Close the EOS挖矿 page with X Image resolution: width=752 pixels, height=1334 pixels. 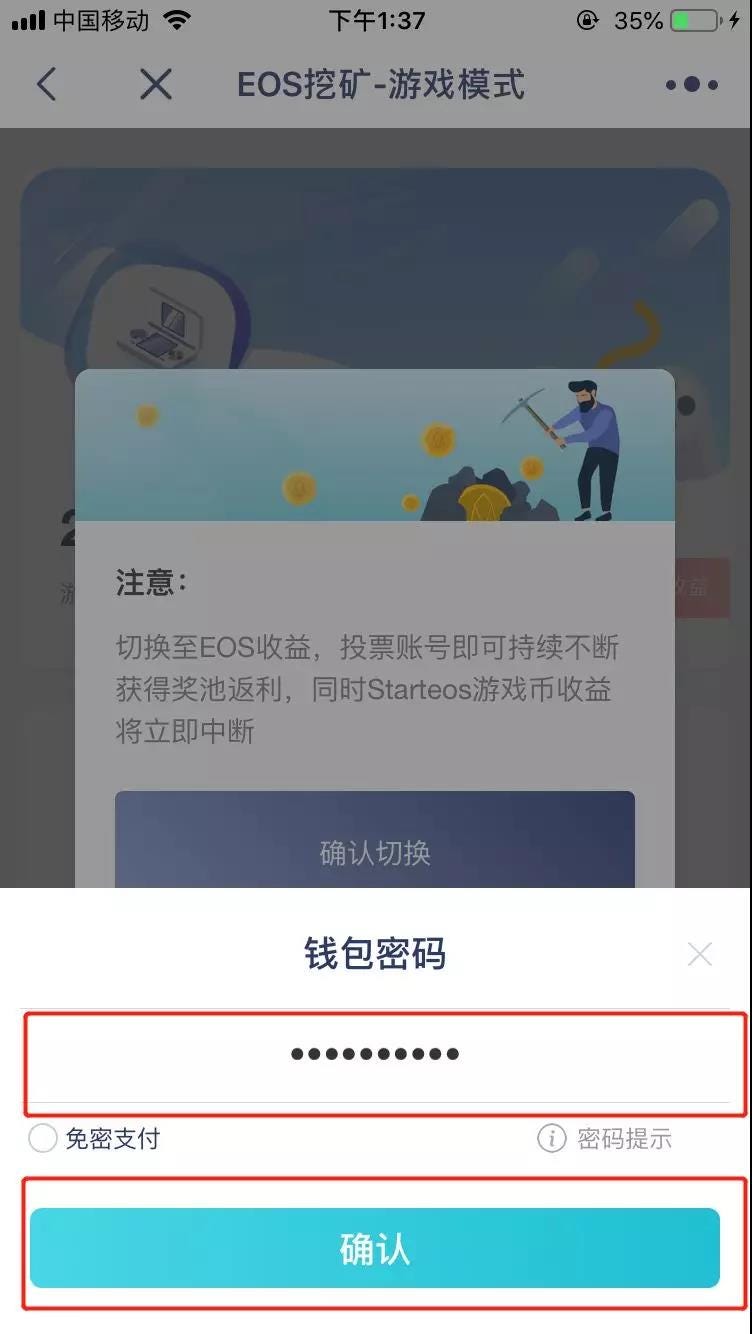click(156, 85)
